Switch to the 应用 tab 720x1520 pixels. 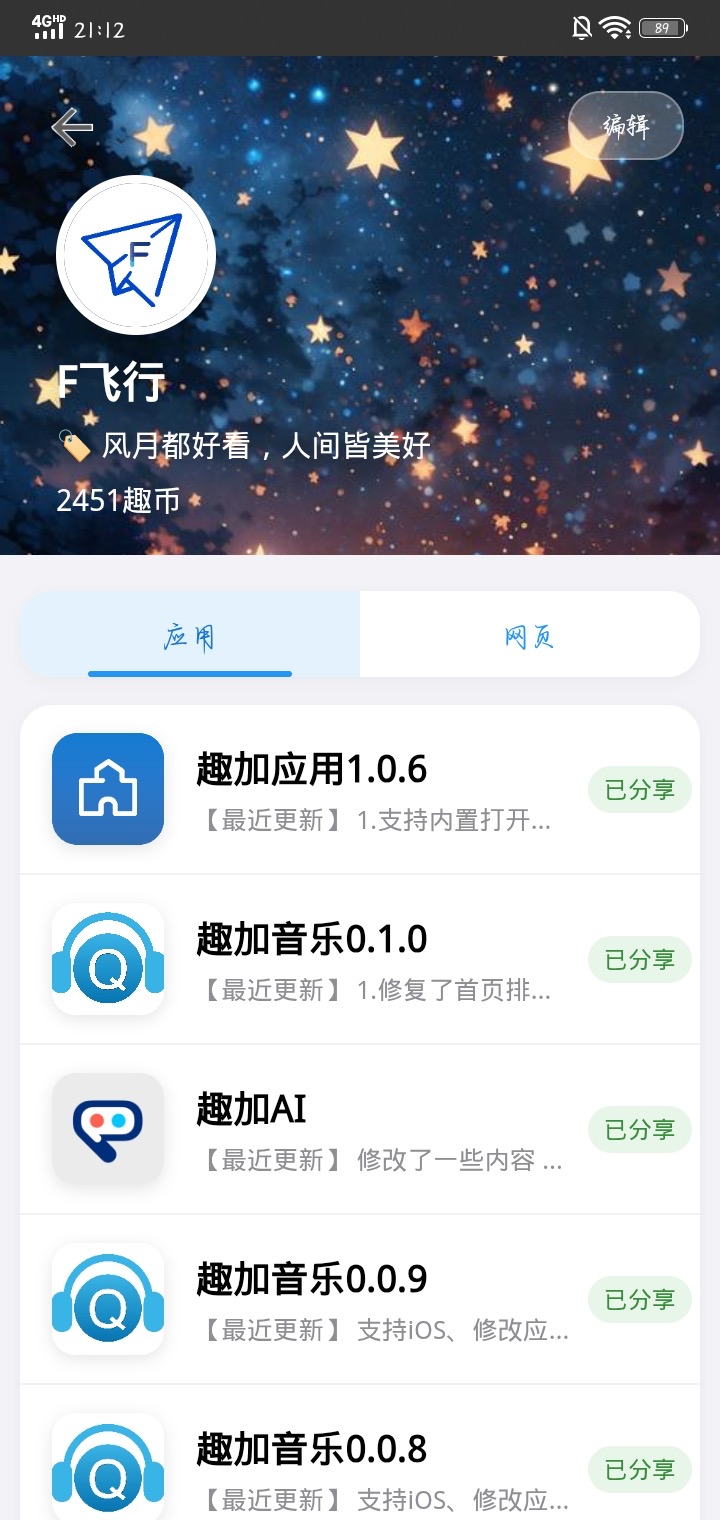point(190,636)
